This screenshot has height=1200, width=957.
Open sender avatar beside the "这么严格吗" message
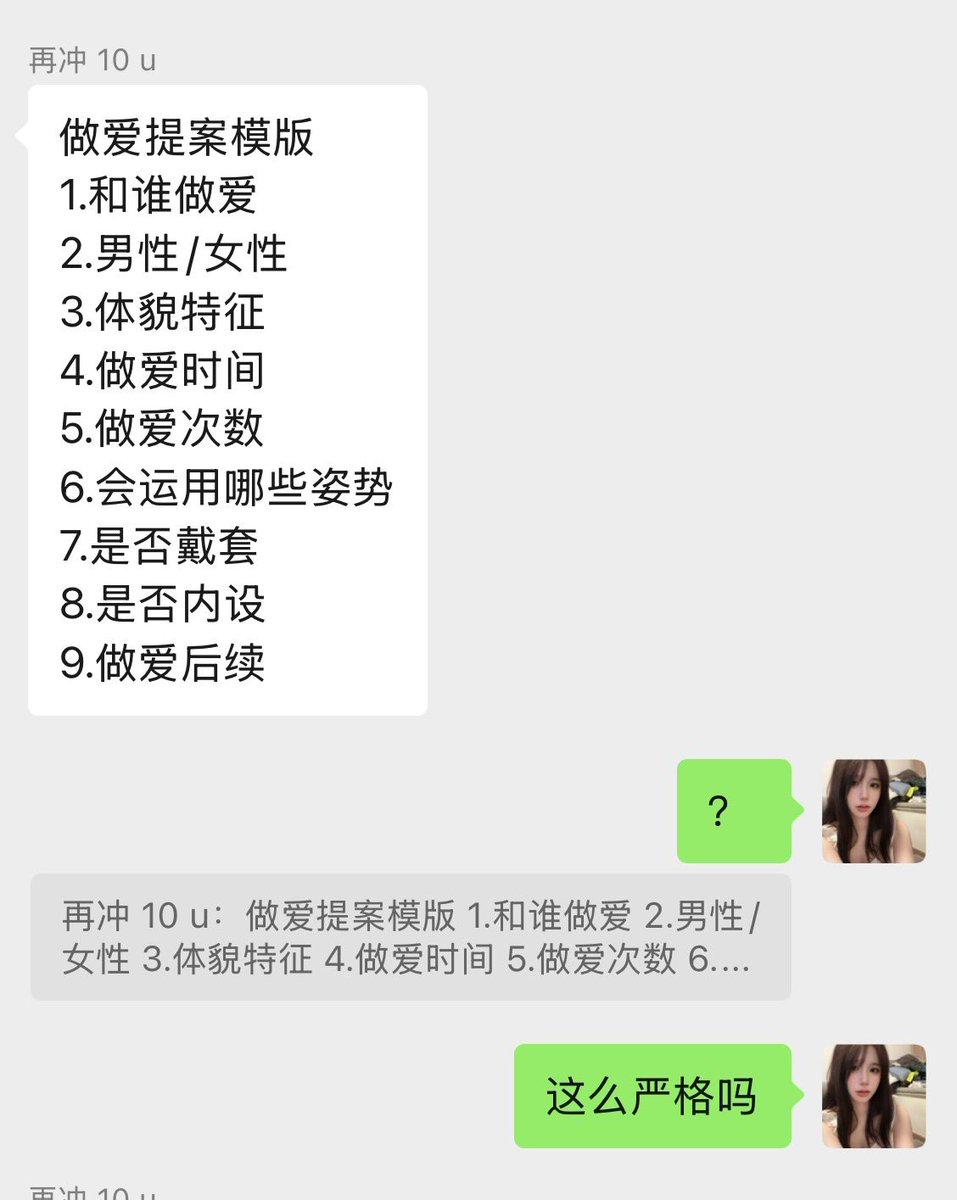[x=873, y=1096]
